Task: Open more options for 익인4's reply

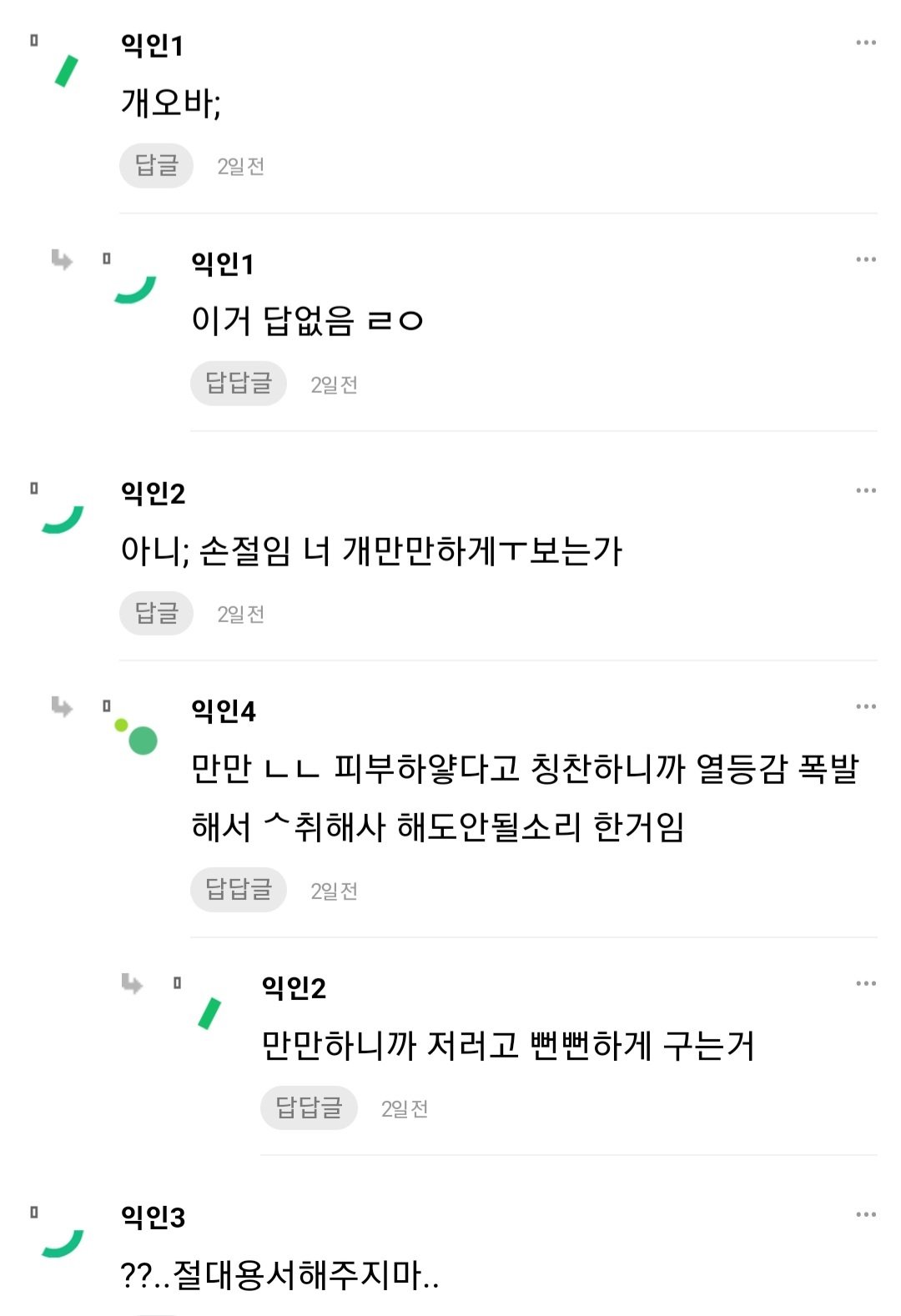Action: click(x=865, y=707)
